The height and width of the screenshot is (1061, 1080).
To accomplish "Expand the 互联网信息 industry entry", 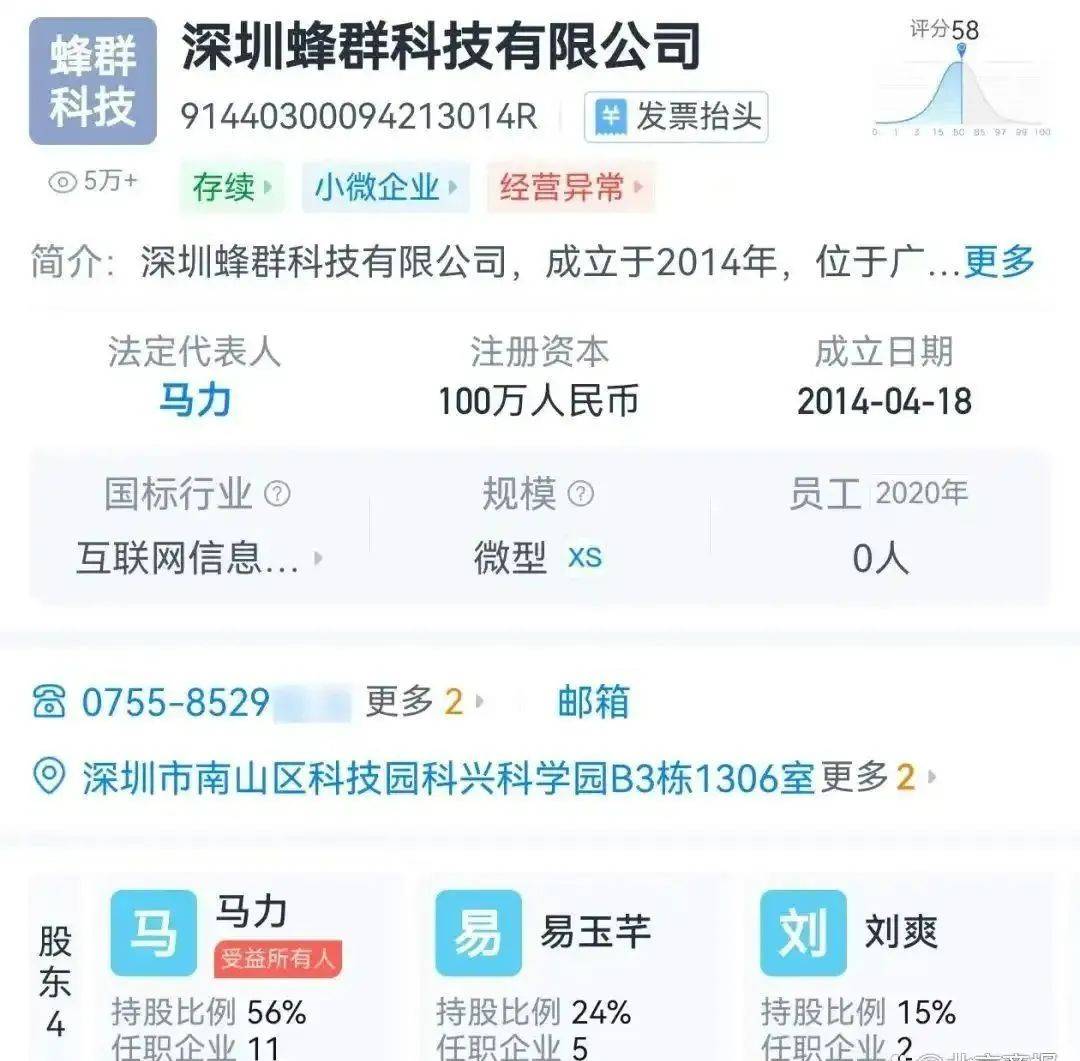I will pos(200,558).
